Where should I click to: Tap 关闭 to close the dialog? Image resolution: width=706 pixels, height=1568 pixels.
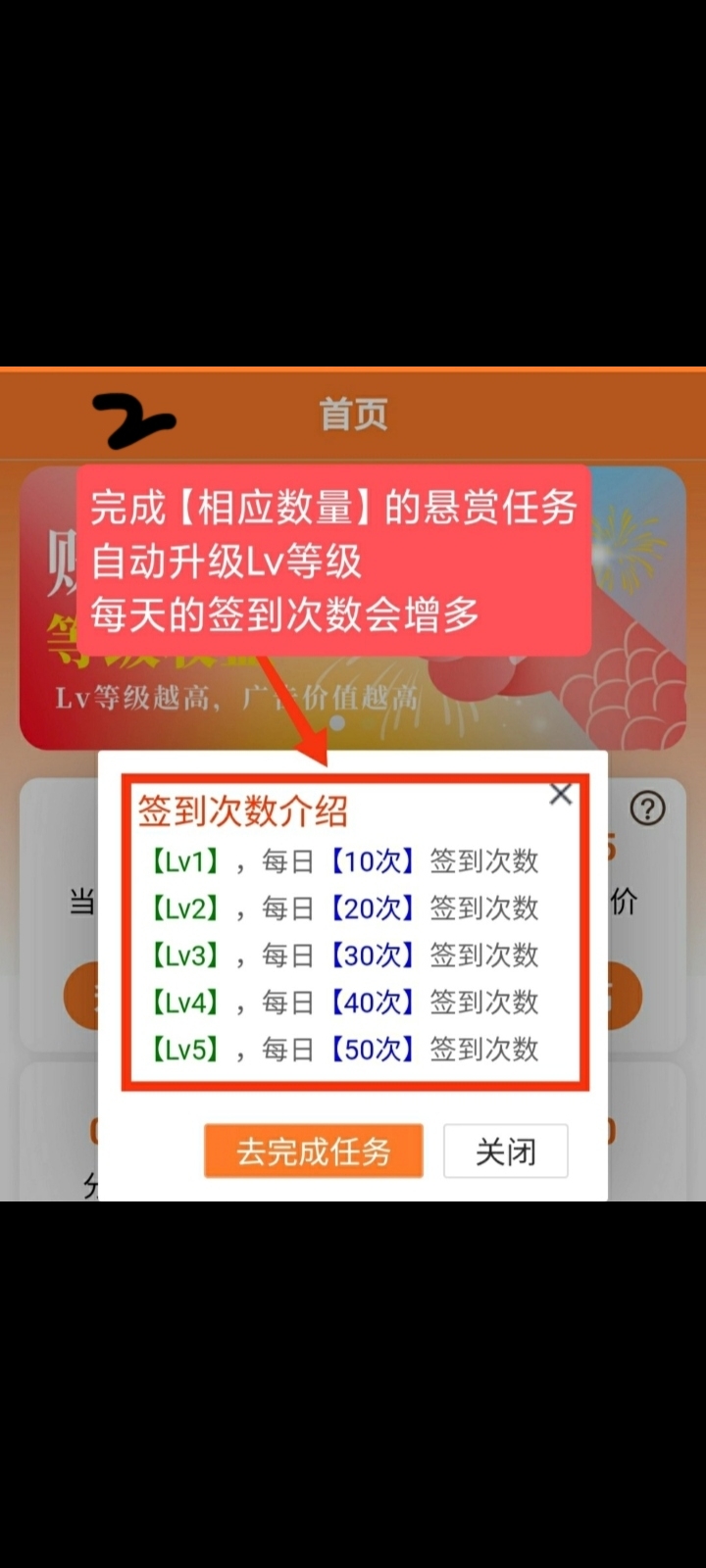506,1151
